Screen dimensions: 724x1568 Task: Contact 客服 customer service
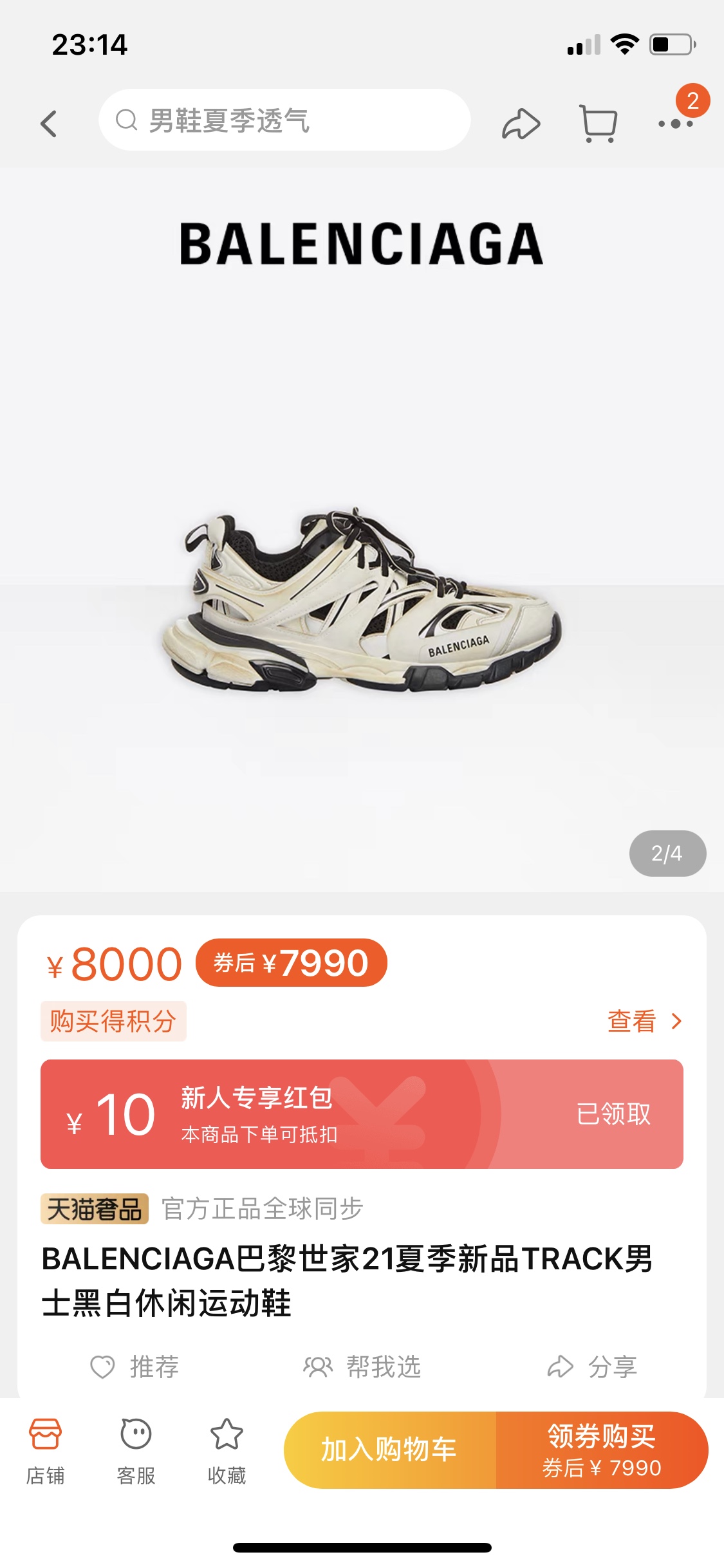[x=136, y=1450]
